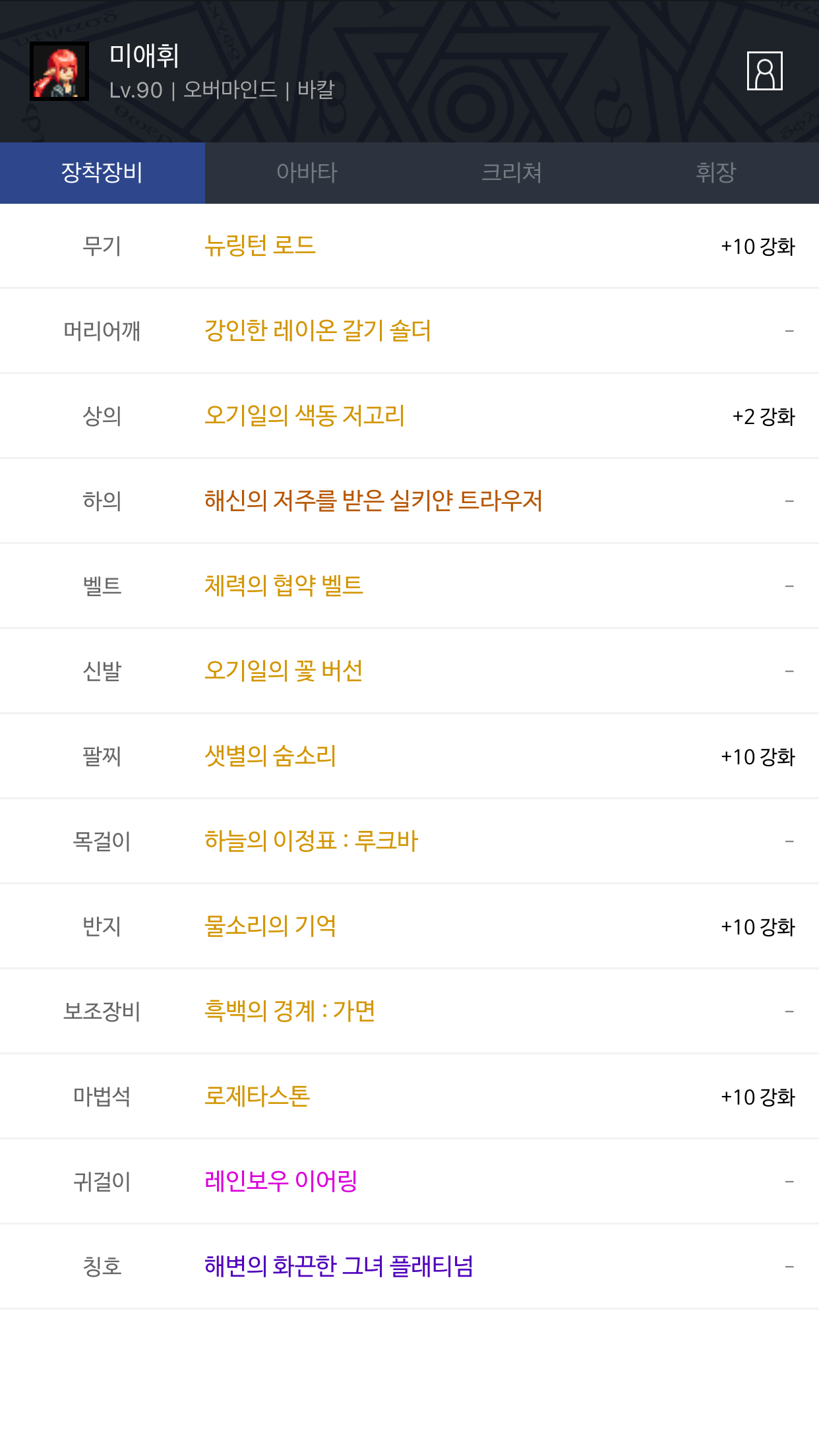Select the 장착장비 tab

click(102, 173)
